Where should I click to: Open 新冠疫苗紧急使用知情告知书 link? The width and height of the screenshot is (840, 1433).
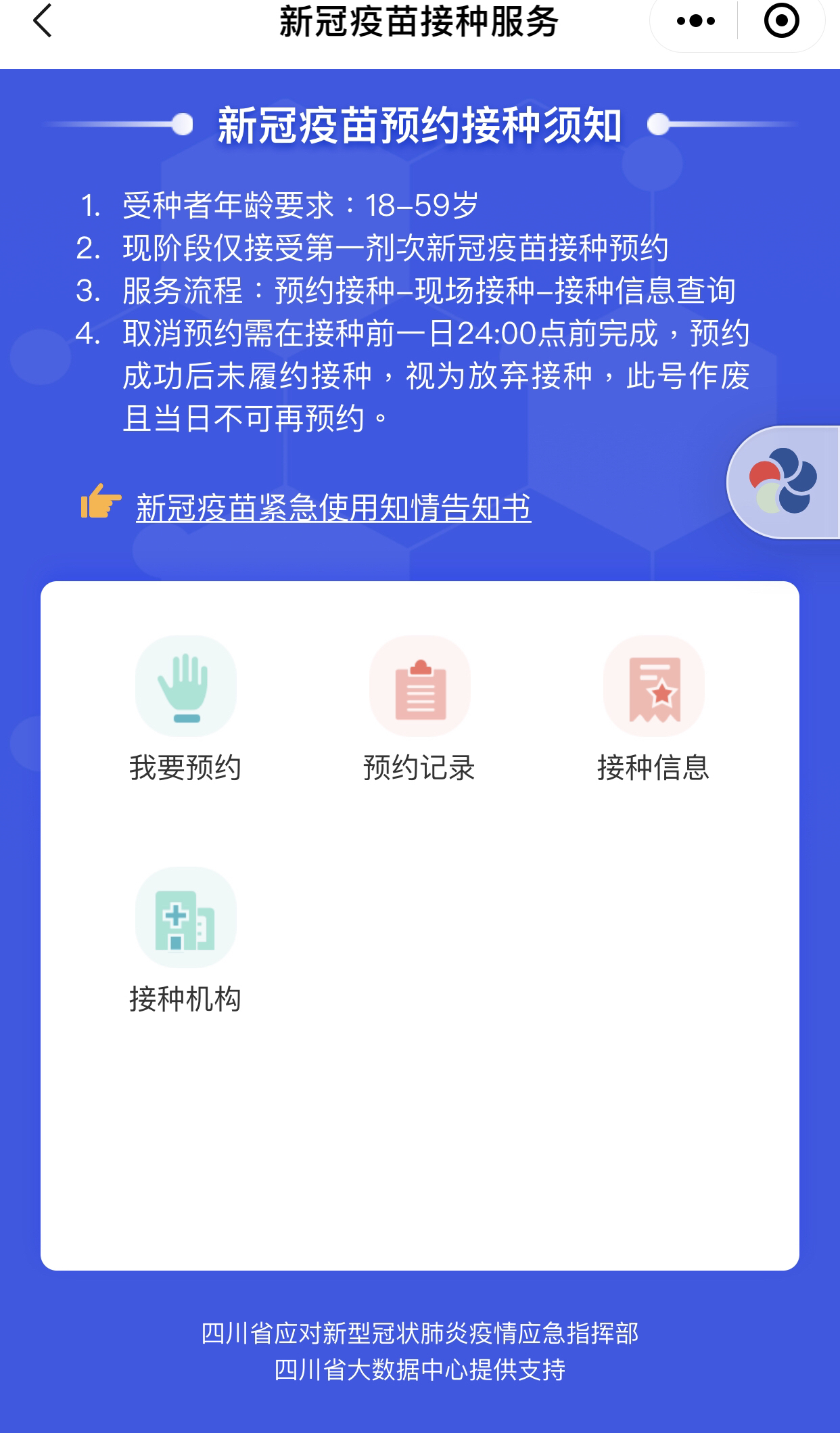(333, 507)
